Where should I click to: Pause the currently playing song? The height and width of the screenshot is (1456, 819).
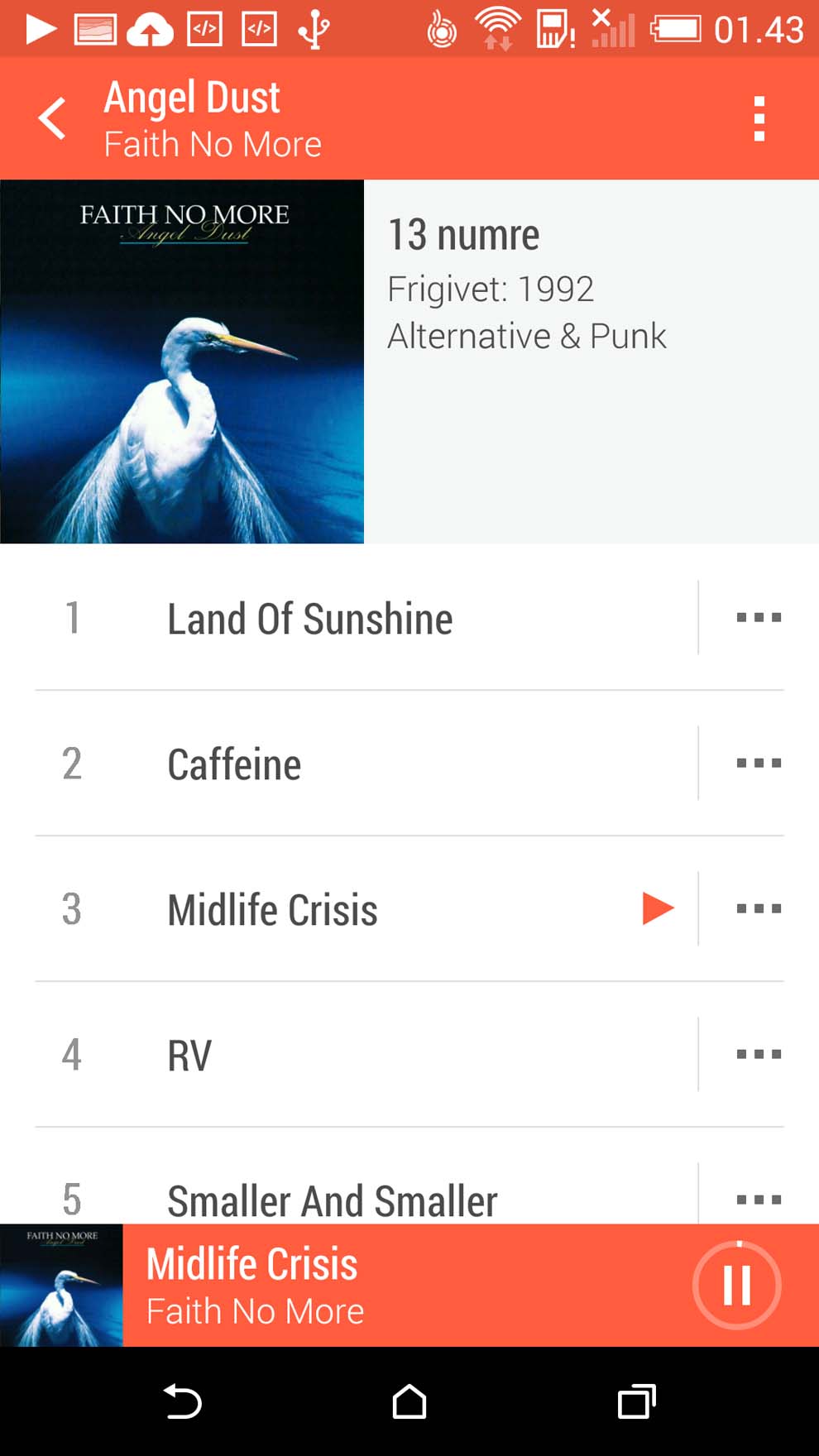pyautogui.click(x=736, y=1286)
